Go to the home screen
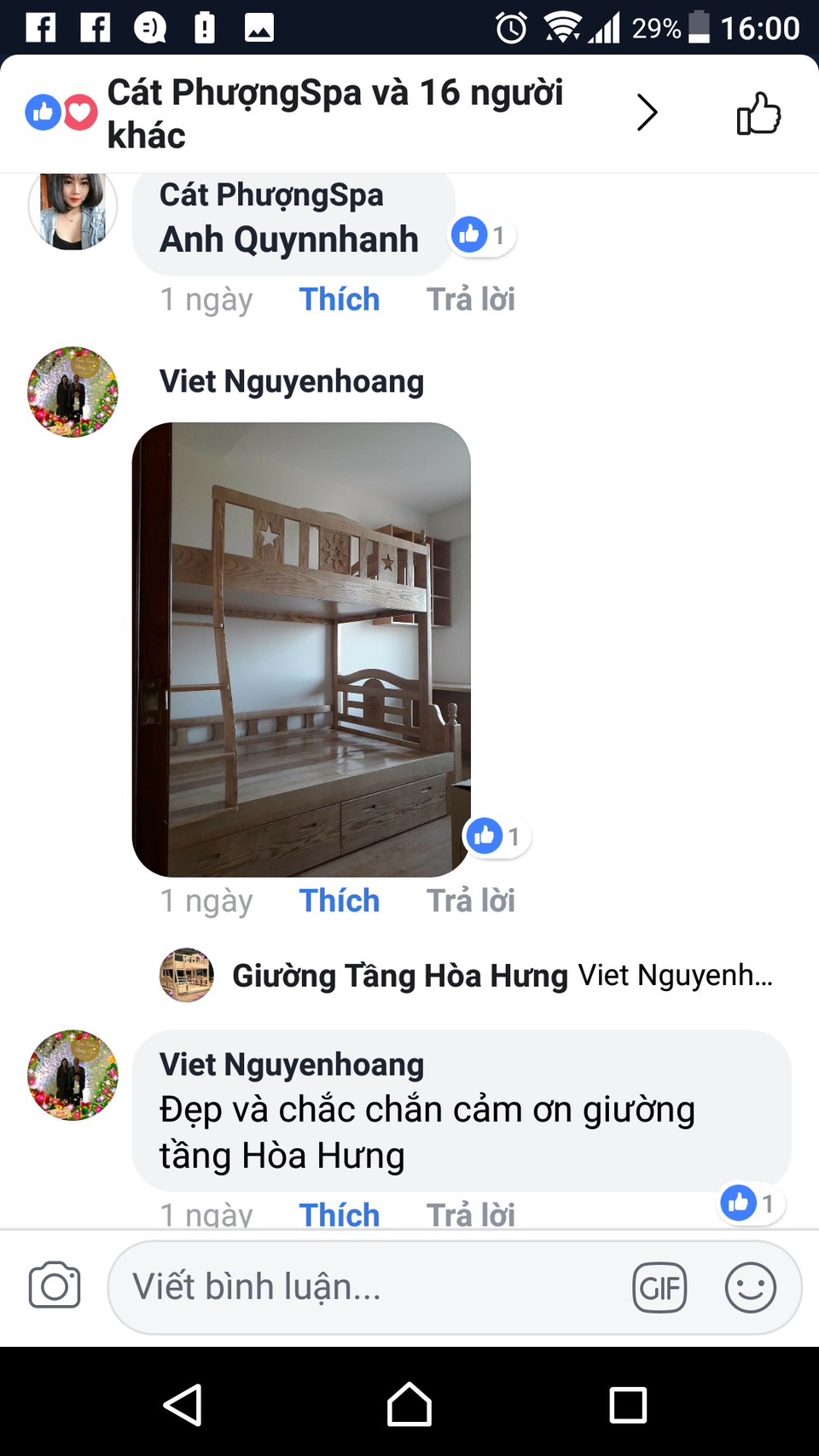The image size is (819, 1456). (x=409, y=1404)
